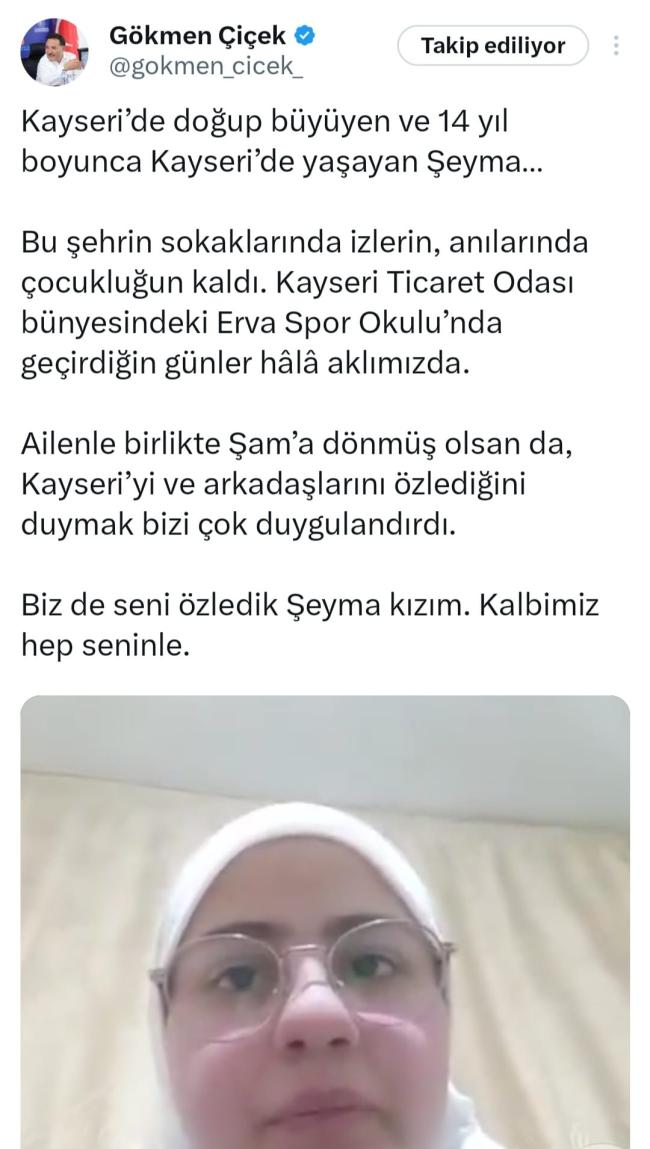Viewport: 650px width, 1149px height.
Task: Tap the Takip ediliyor button
Action: pos(492,46)
